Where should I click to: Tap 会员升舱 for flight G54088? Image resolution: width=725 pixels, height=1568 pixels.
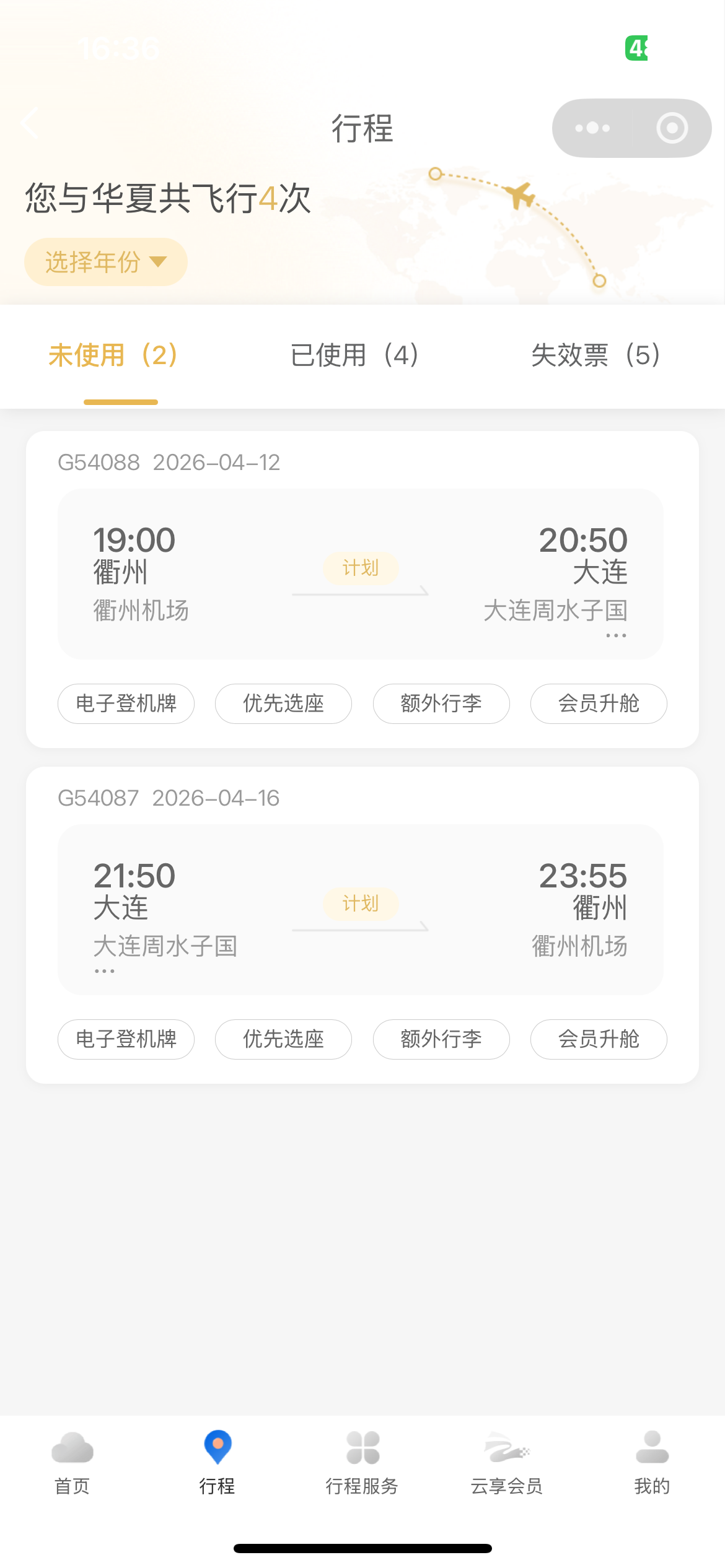click(x=599, y=703)
